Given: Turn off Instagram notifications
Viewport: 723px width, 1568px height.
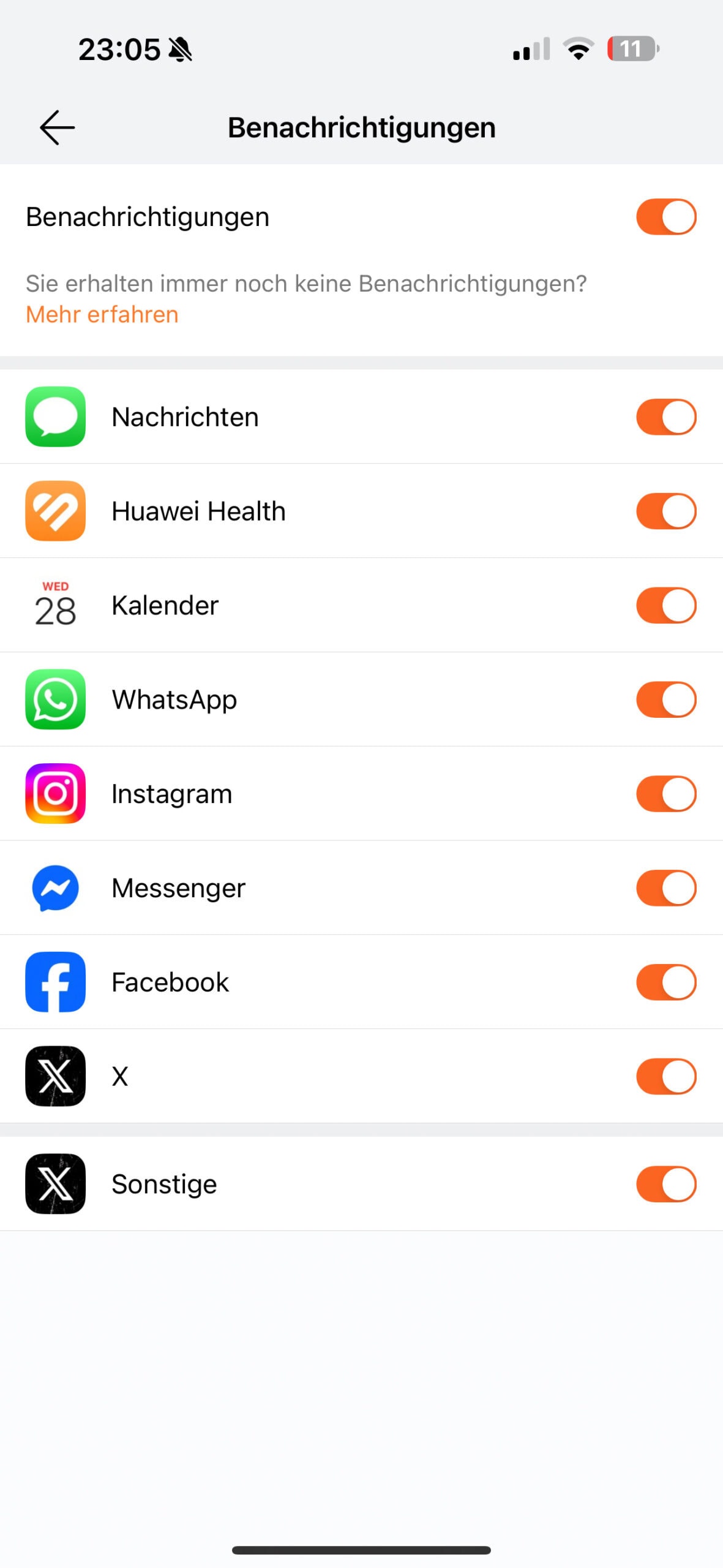Looking at the screenshot, I should pos(665,794).
